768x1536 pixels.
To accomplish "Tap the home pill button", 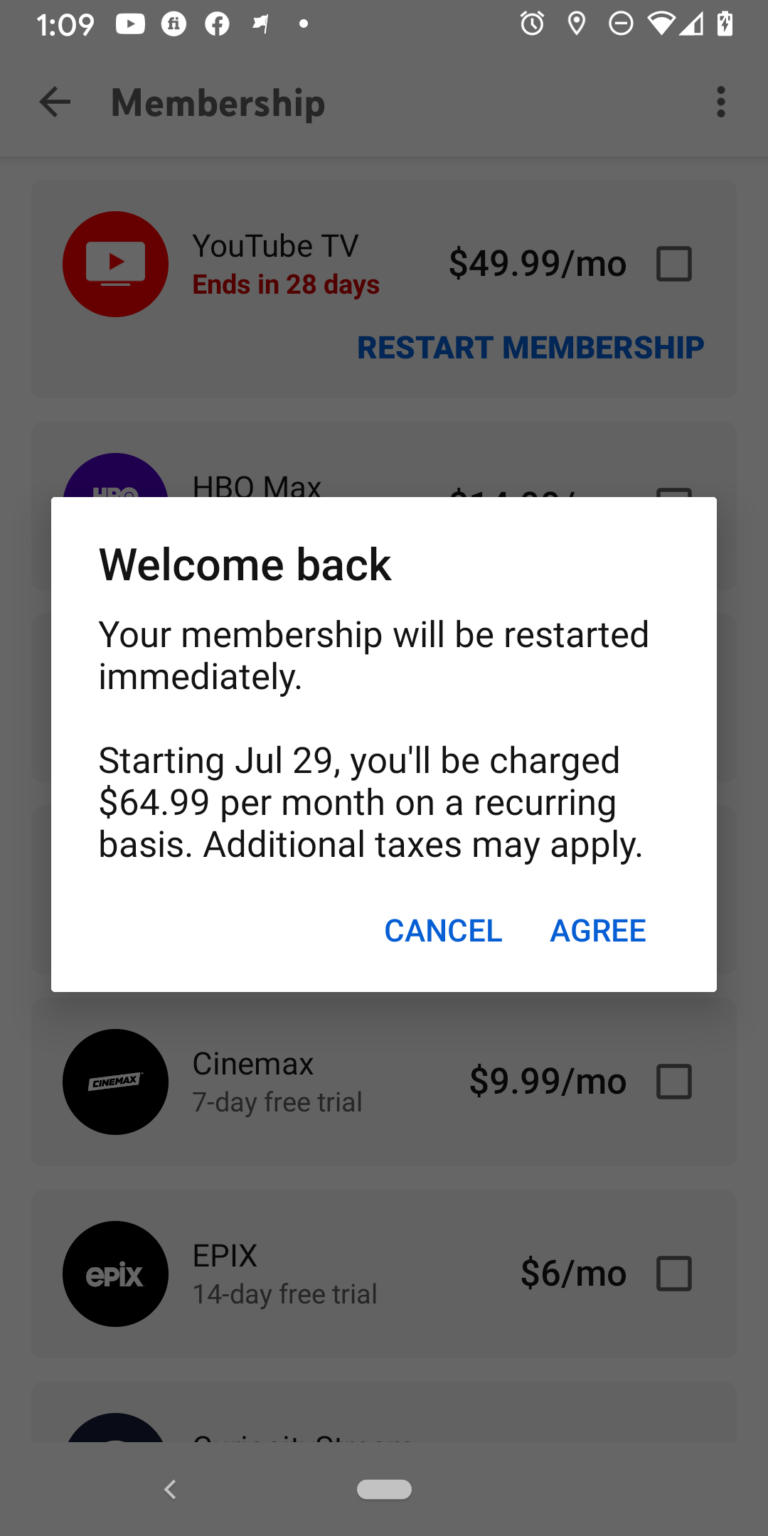I will tap(384, 1489).
